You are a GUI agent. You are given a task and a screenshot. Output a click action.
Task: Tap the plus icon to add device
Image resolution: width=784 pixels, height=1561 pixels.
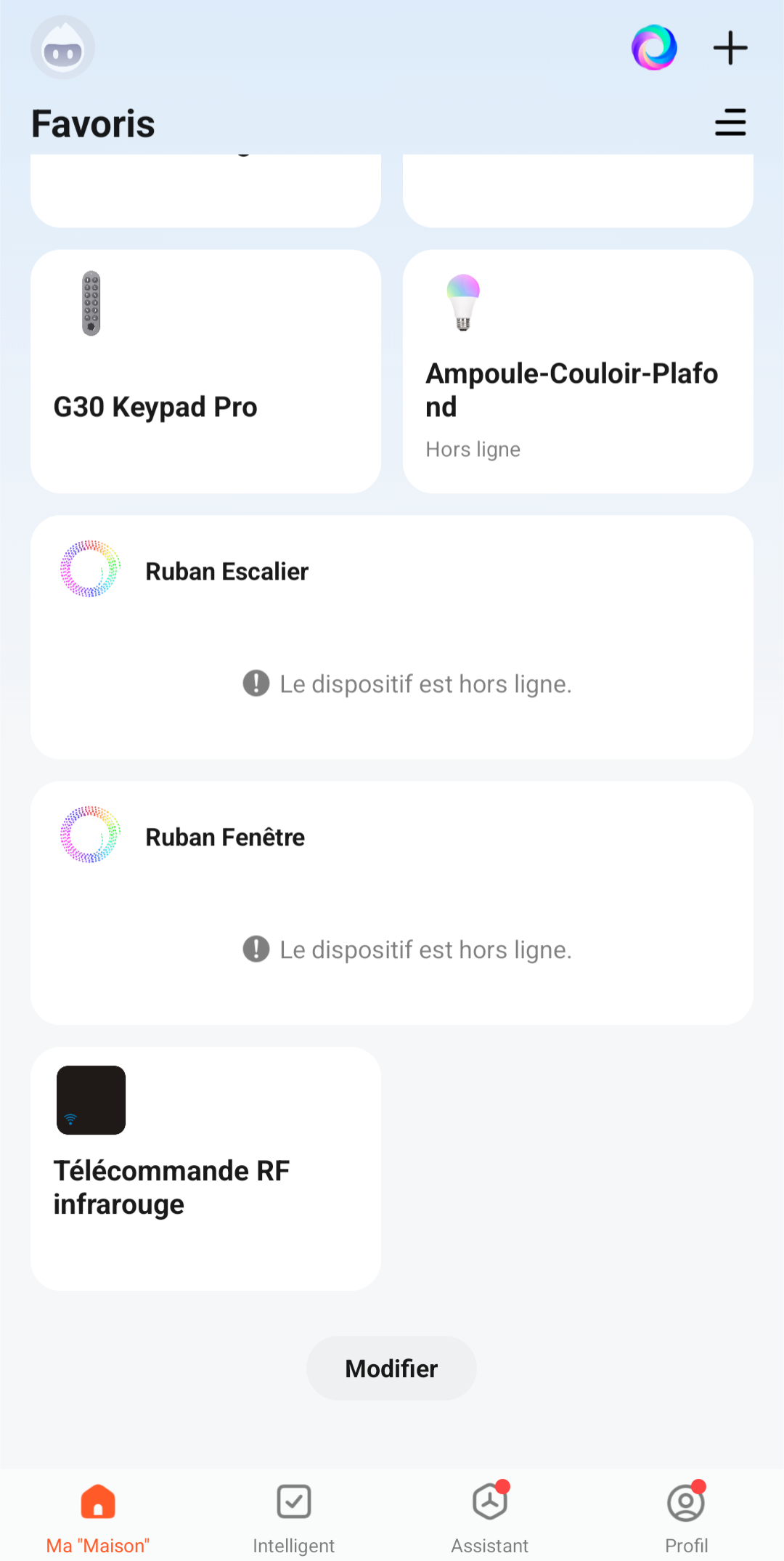coord(730,48)
